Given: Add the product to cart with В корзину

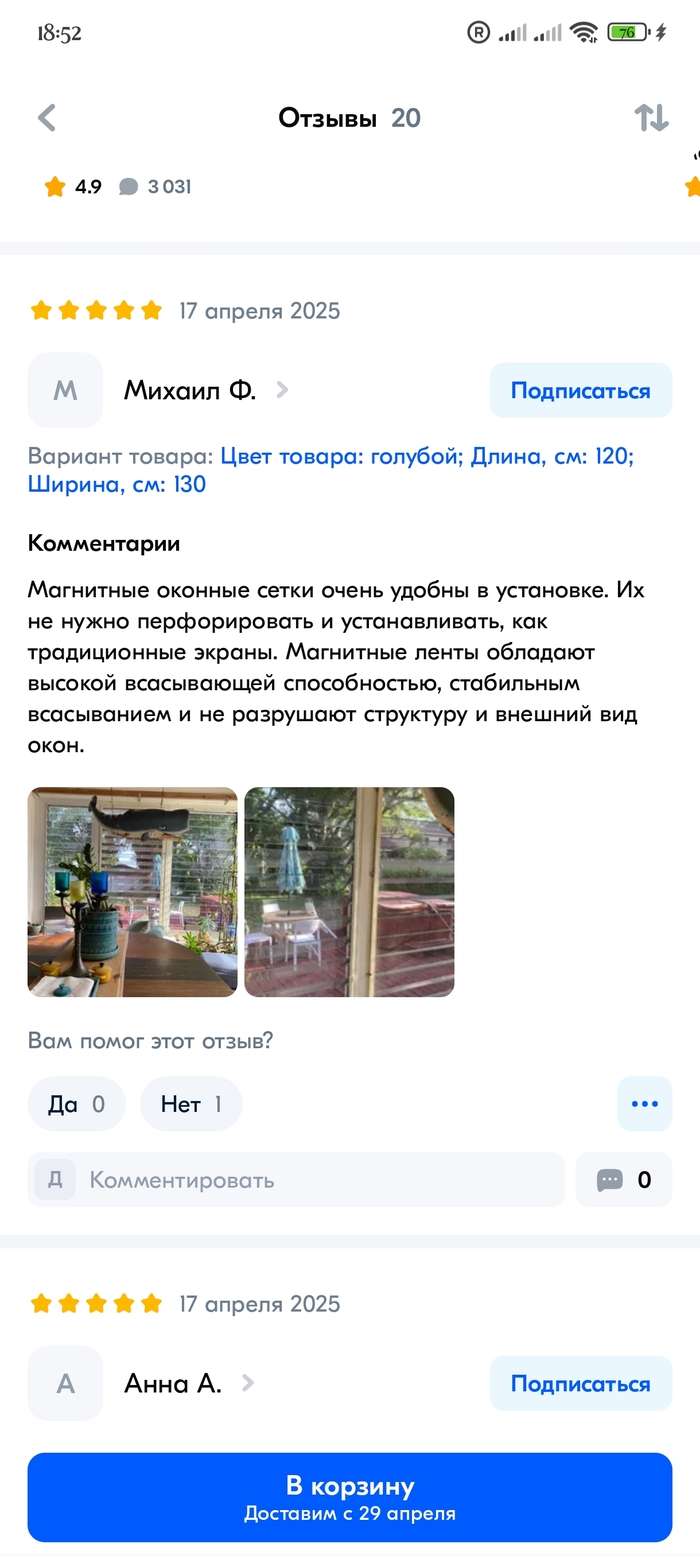Looking at the screenshot, I should (x=349, y=1497).
